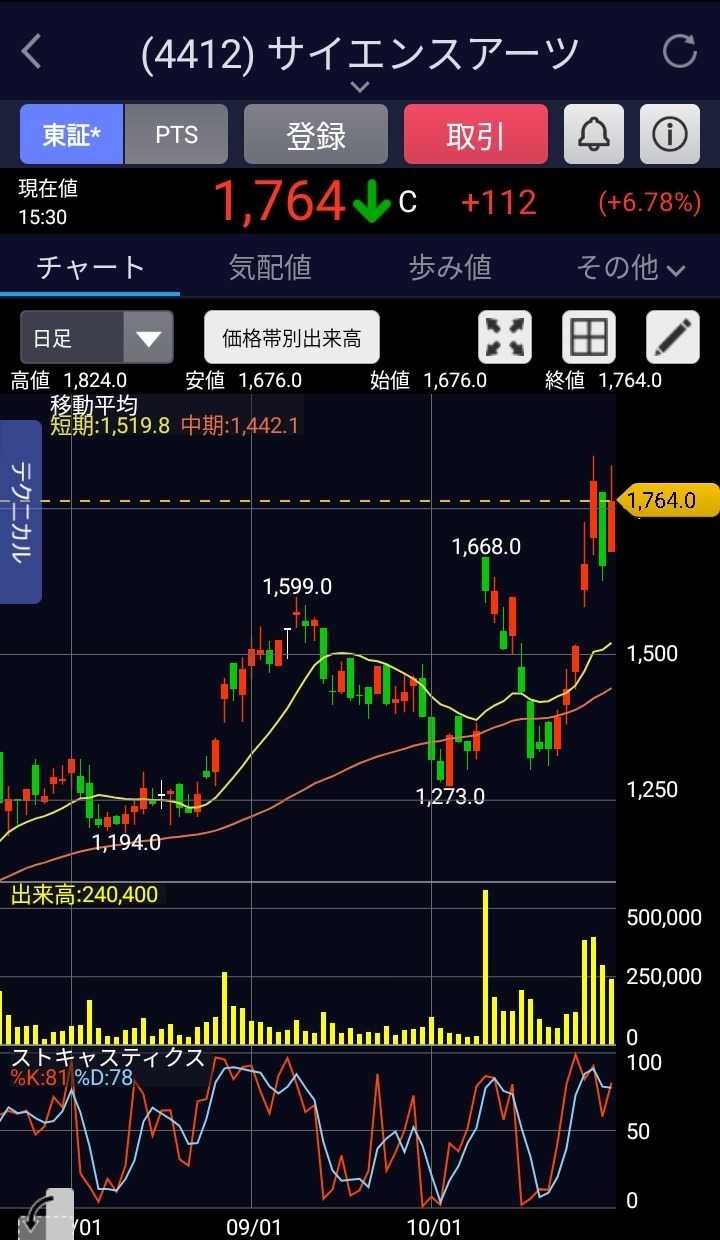Go back using the top-left arrow
This screenshot has height=1240, width=720.
[32, 51]
